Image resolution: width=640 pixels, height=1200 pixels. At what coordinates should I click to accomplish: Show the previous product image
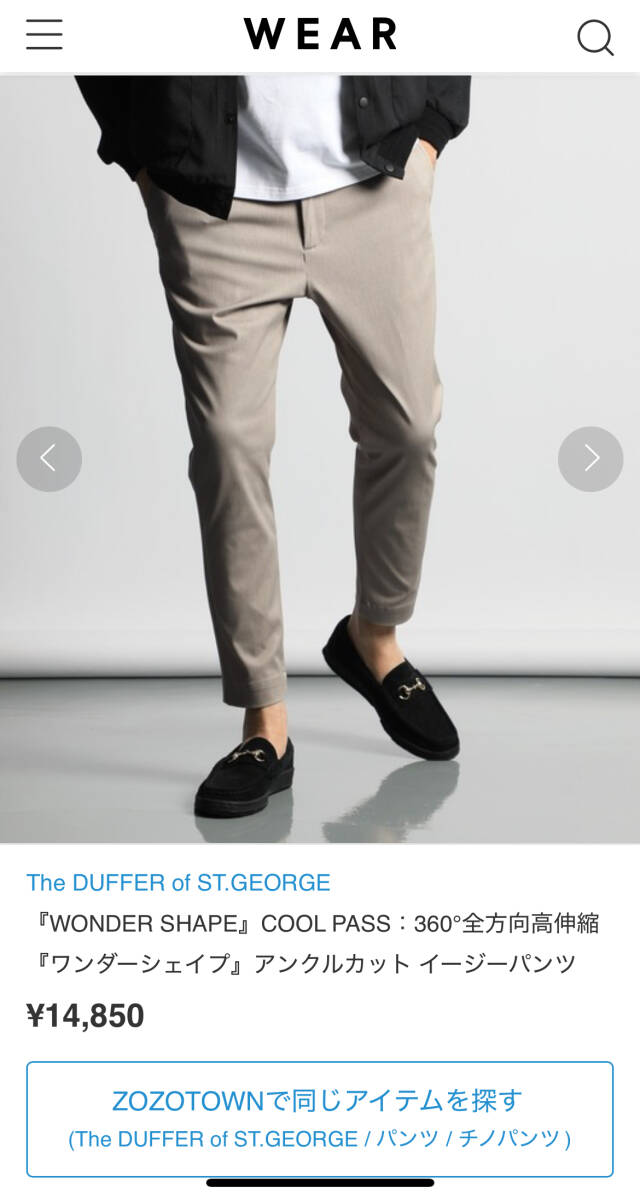(49, 459)
